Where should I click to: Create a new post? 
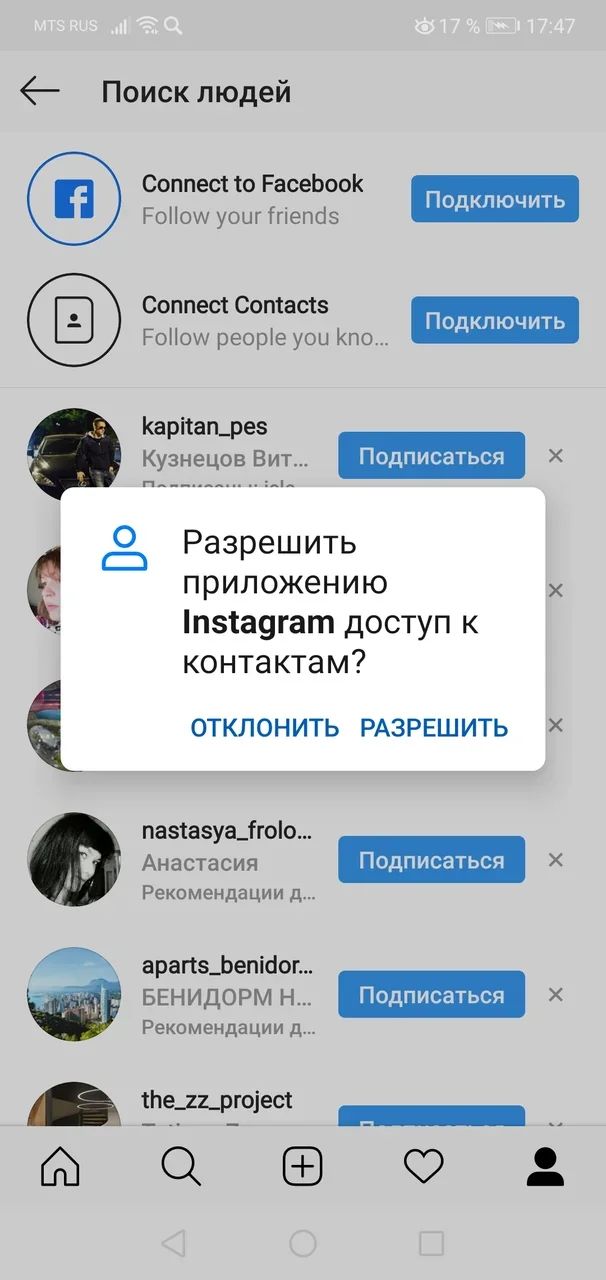click(x=302, y=1166)
